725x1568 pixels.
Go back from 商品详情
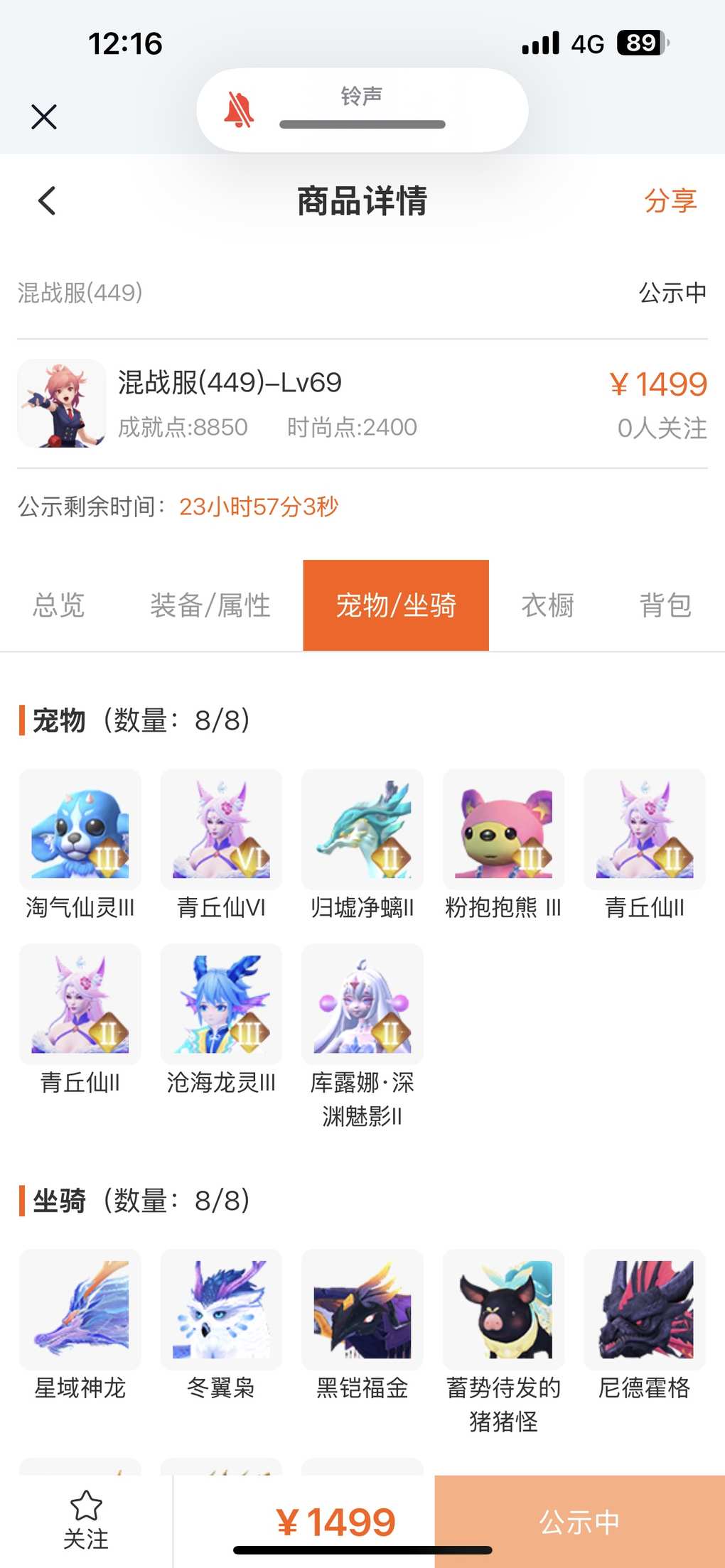(x=47, y=201)
